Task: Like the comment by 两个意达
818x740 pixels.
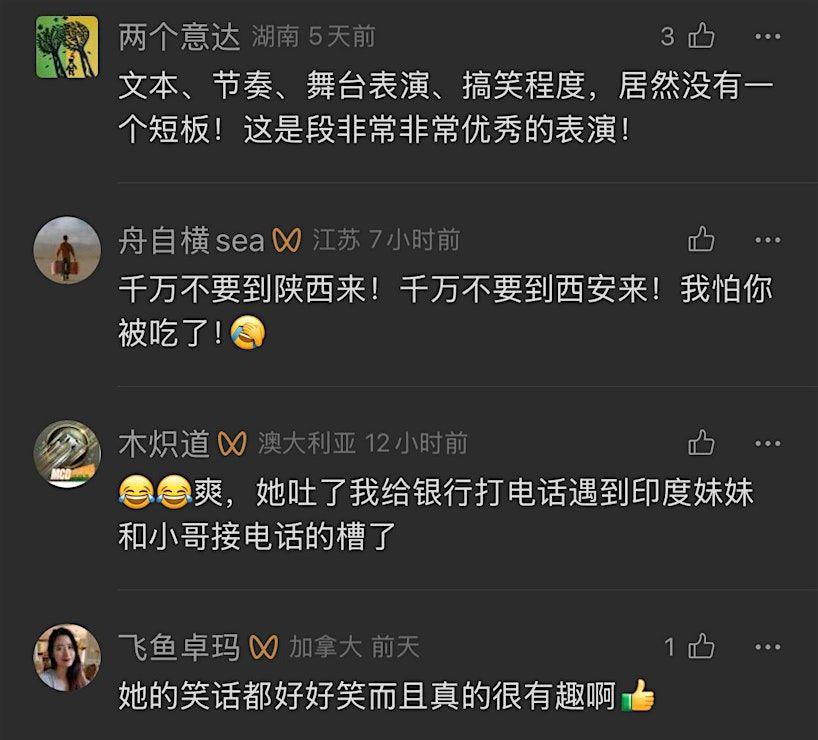Action: coord(702,37)
